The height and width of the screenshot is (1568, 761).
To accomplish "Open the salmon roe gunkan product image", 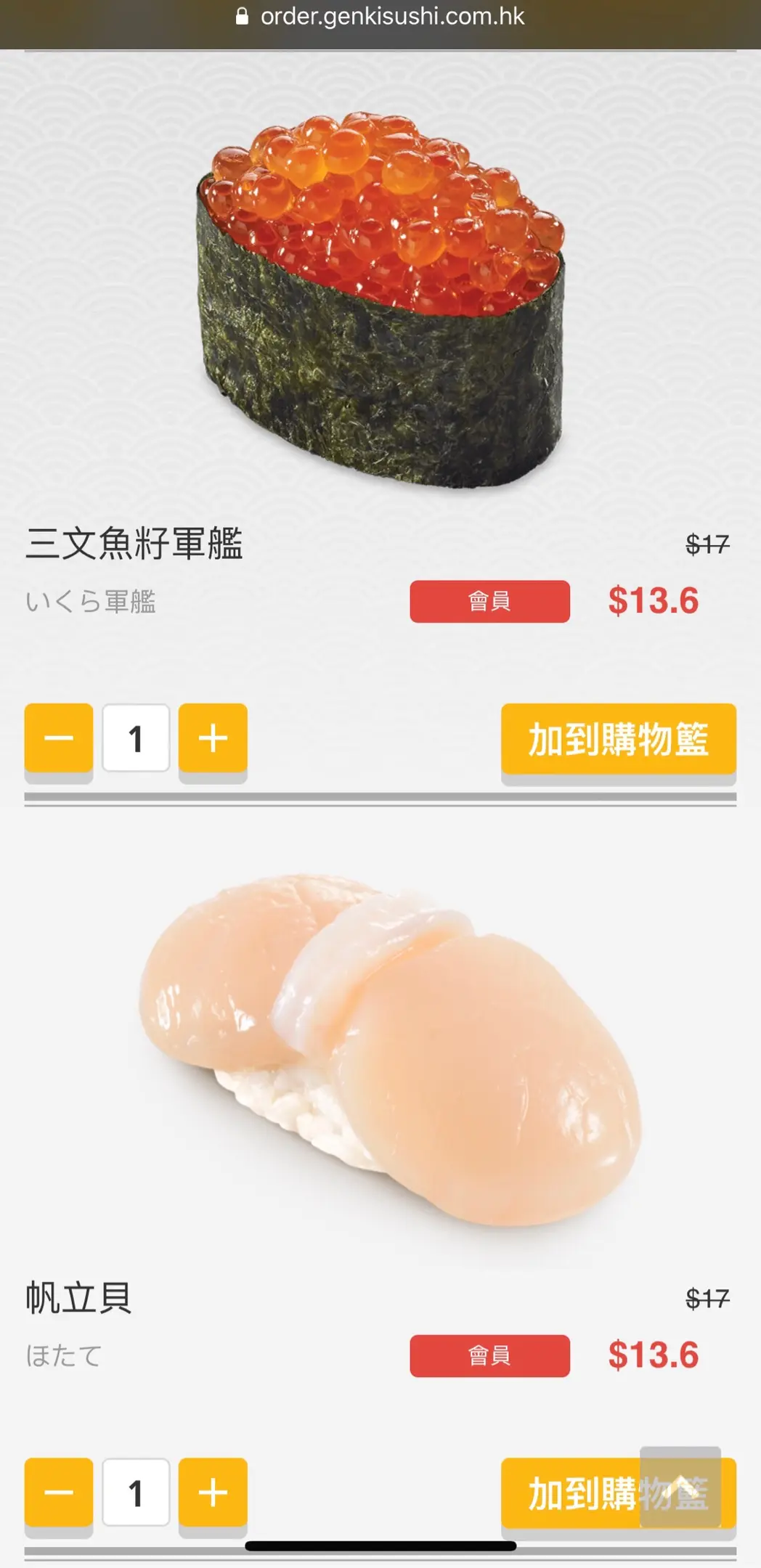I will [380, 299].
